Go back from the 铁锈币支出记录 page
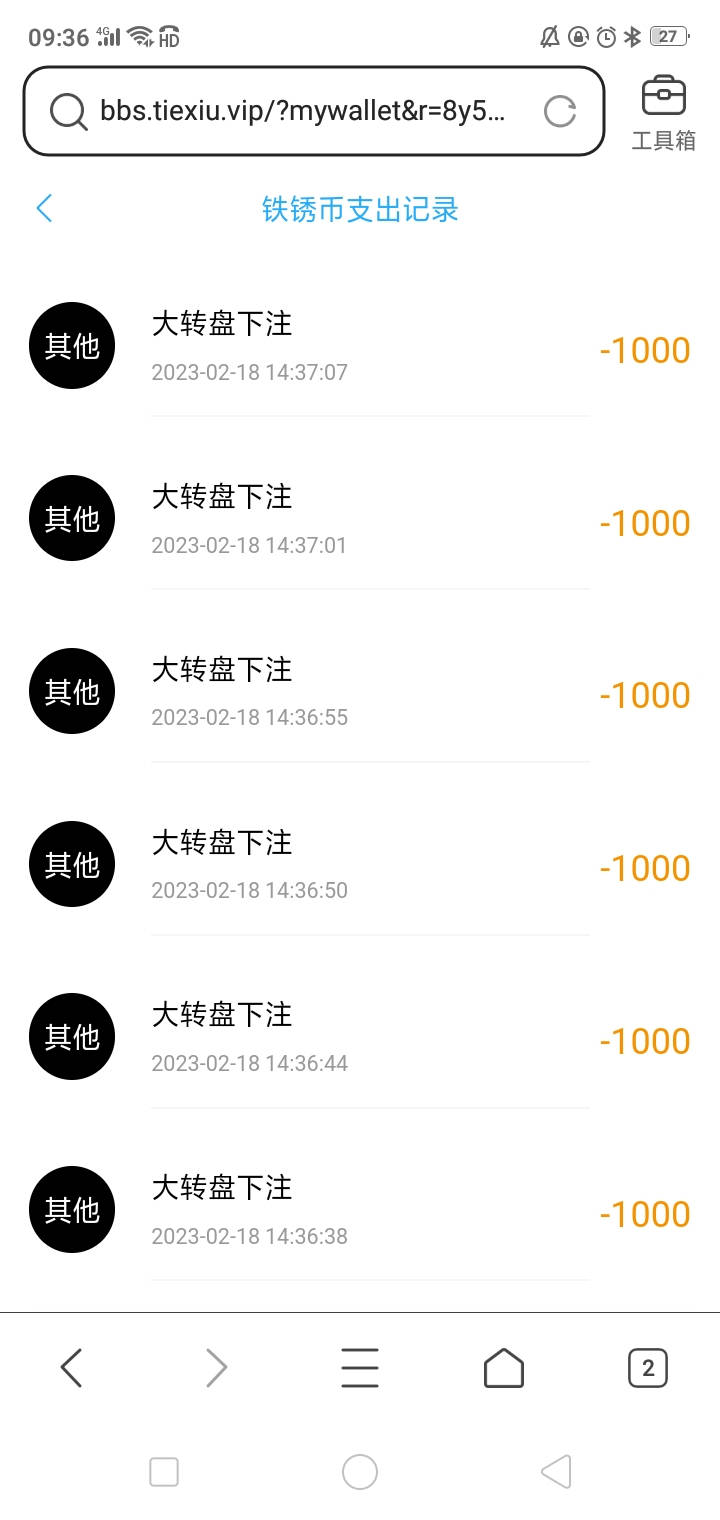This screenshot has height=1520, width=720. click(44, 209)
